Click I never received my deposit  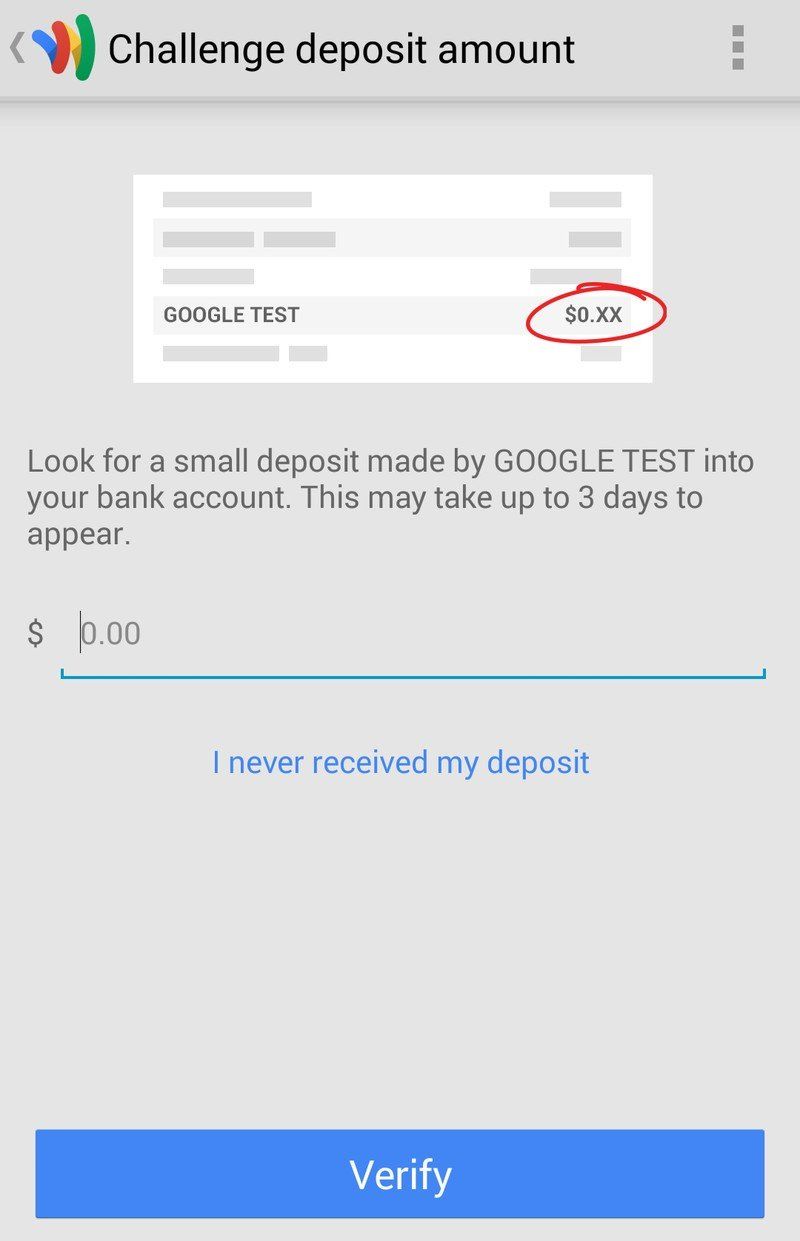tap(400, 762)
